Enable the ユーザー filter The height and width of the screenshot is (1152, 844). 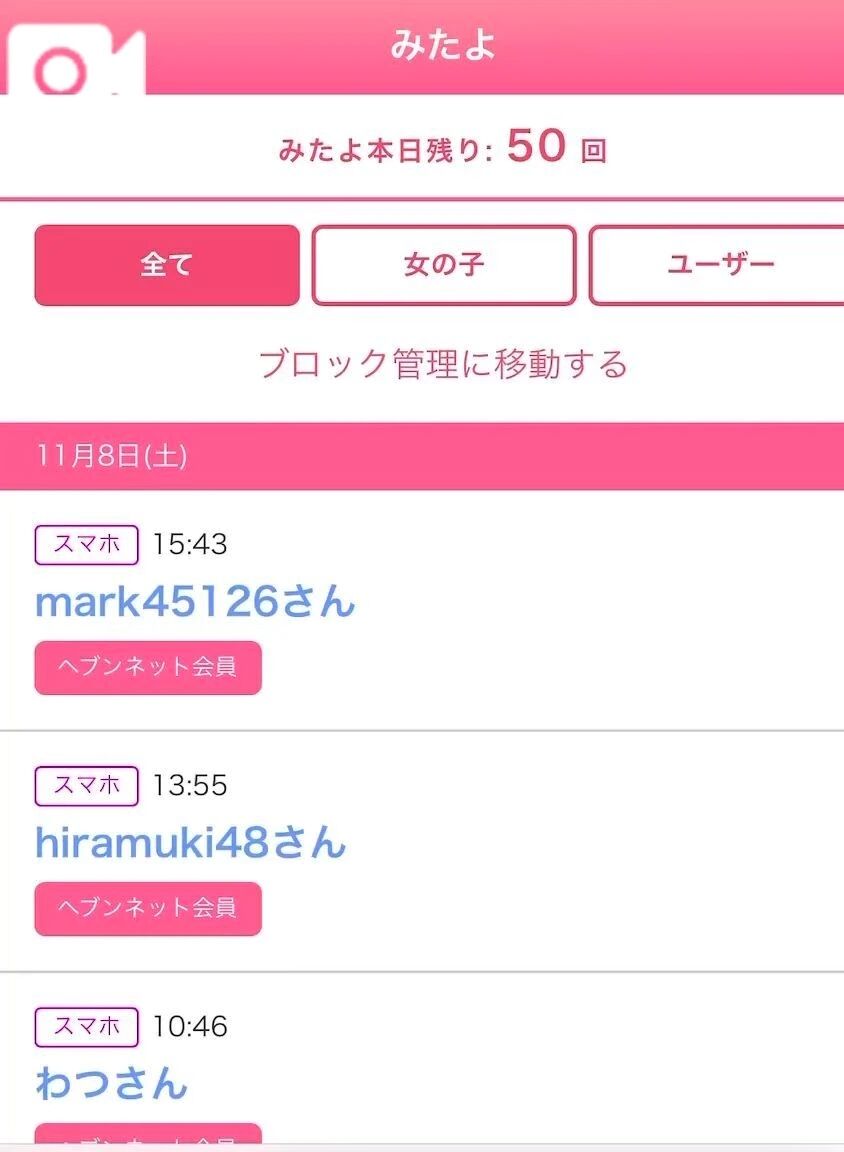point(720,265)
